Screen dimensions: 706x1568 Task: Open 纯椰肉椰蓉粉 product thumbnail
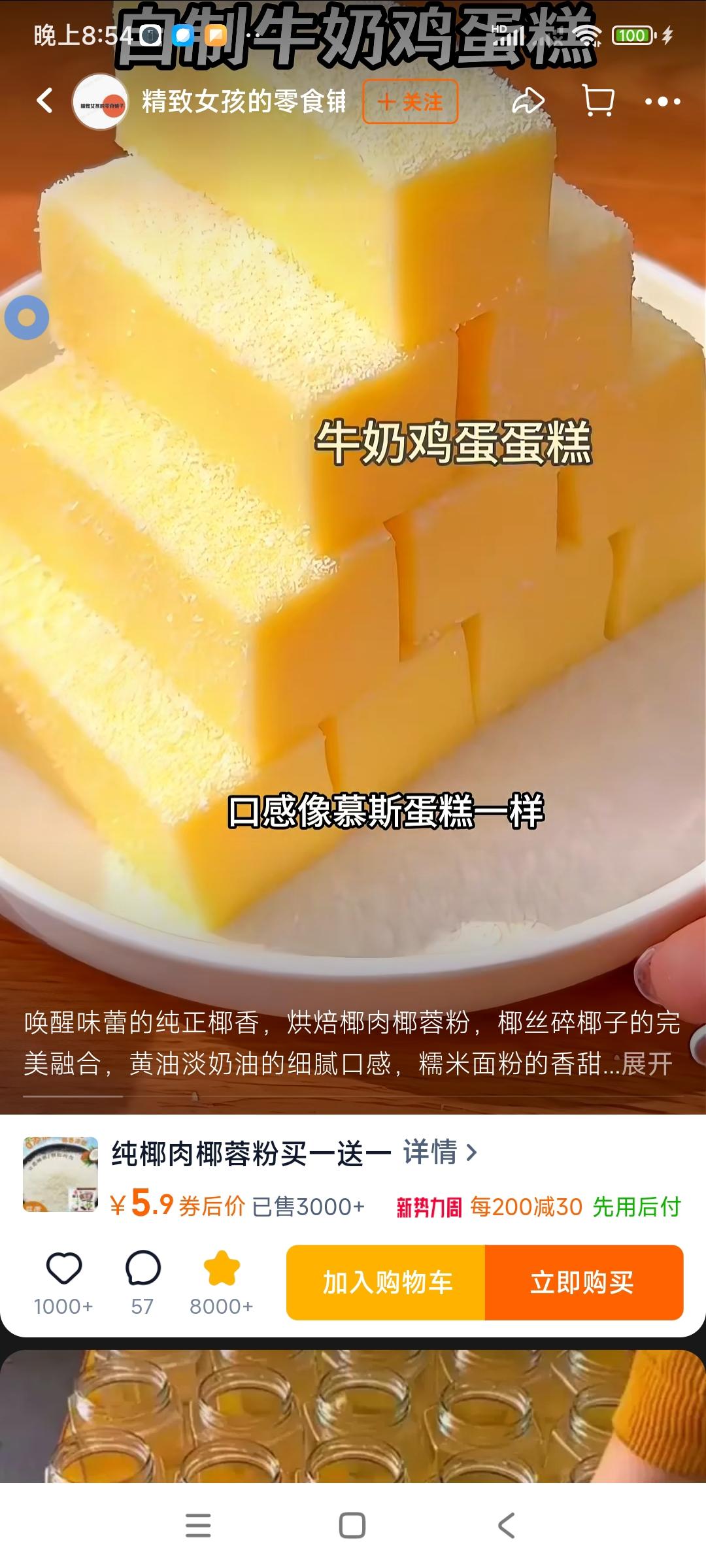tap(60, 1174)
